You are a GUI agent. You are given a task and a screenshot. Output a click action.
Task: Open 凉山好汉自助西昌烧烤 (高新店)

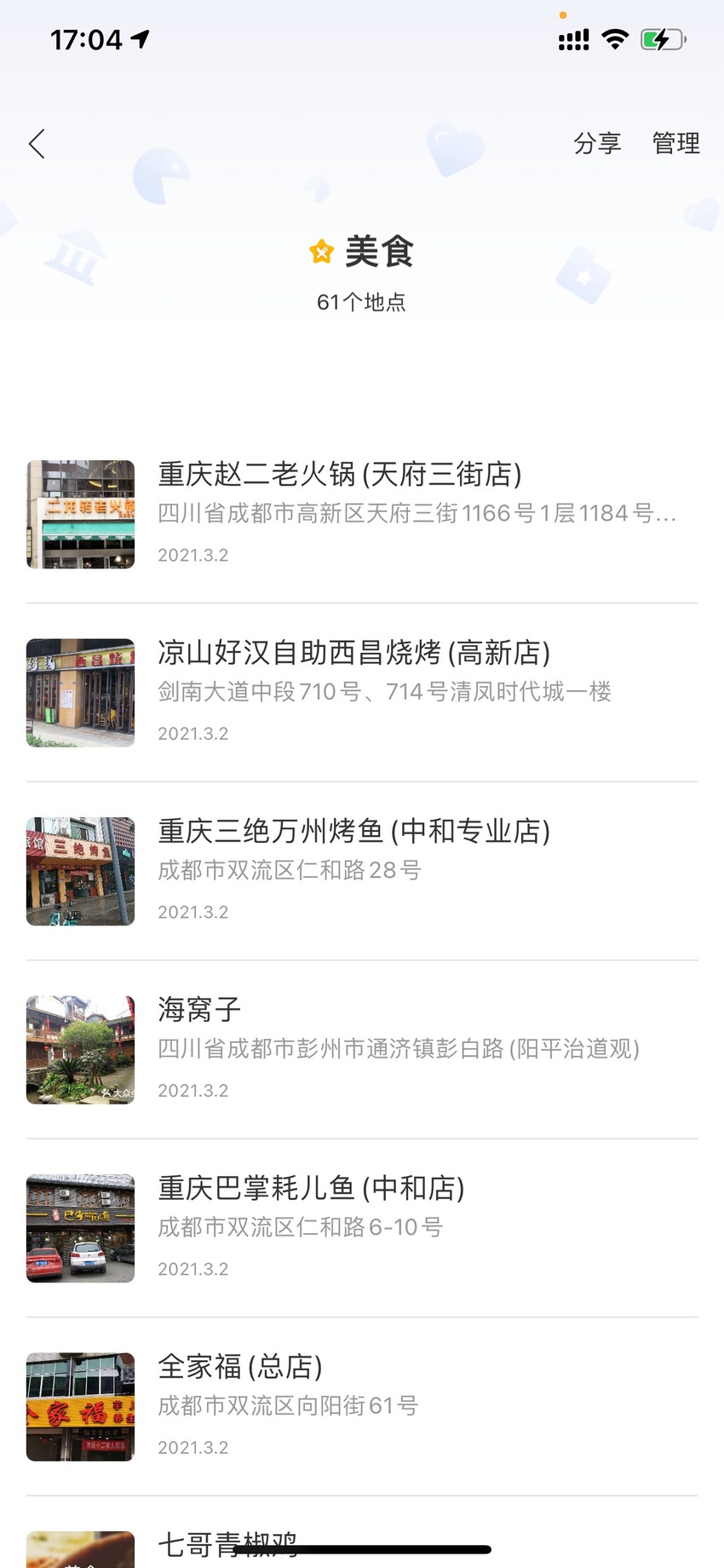362,693
